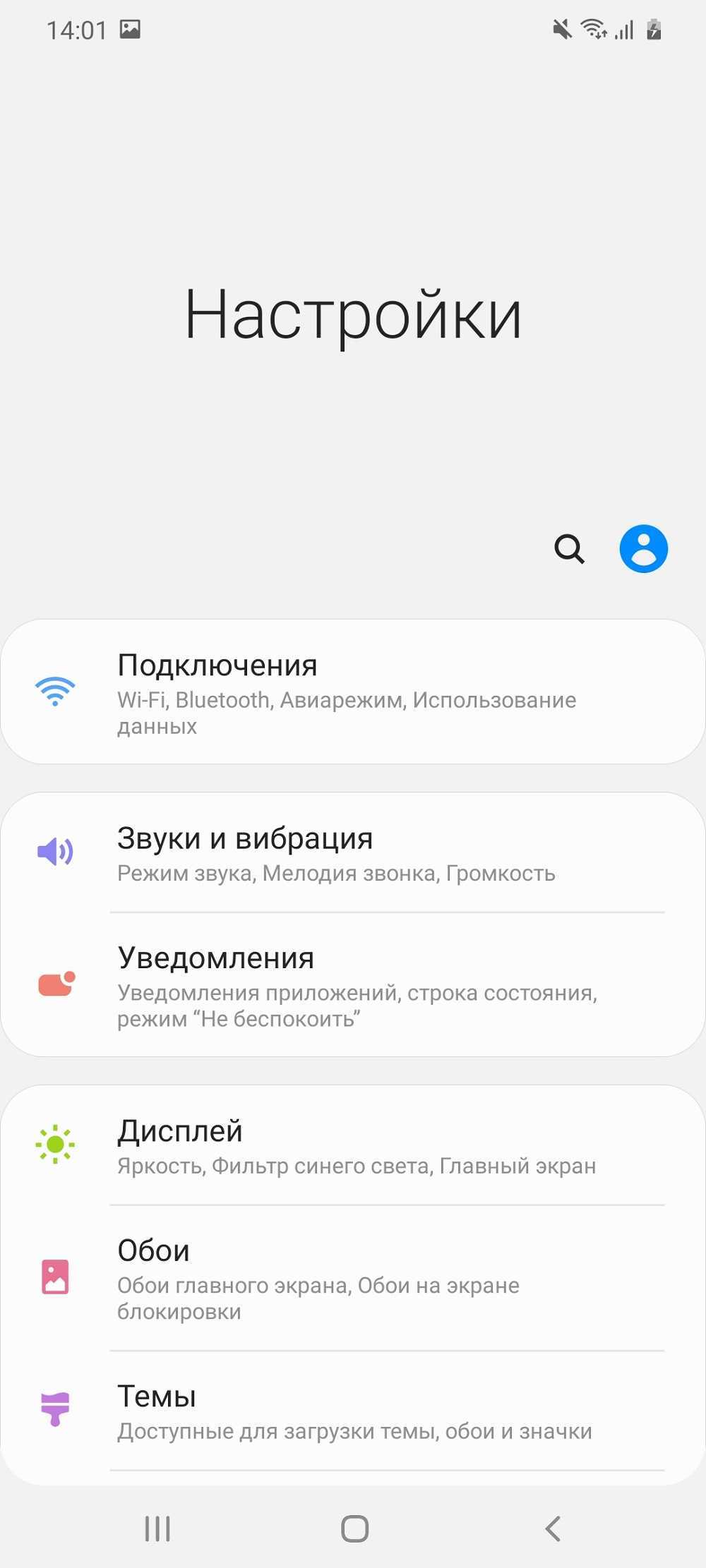Open Обои wallpaper settings
706x1568 pixels.
(353, 1278)
